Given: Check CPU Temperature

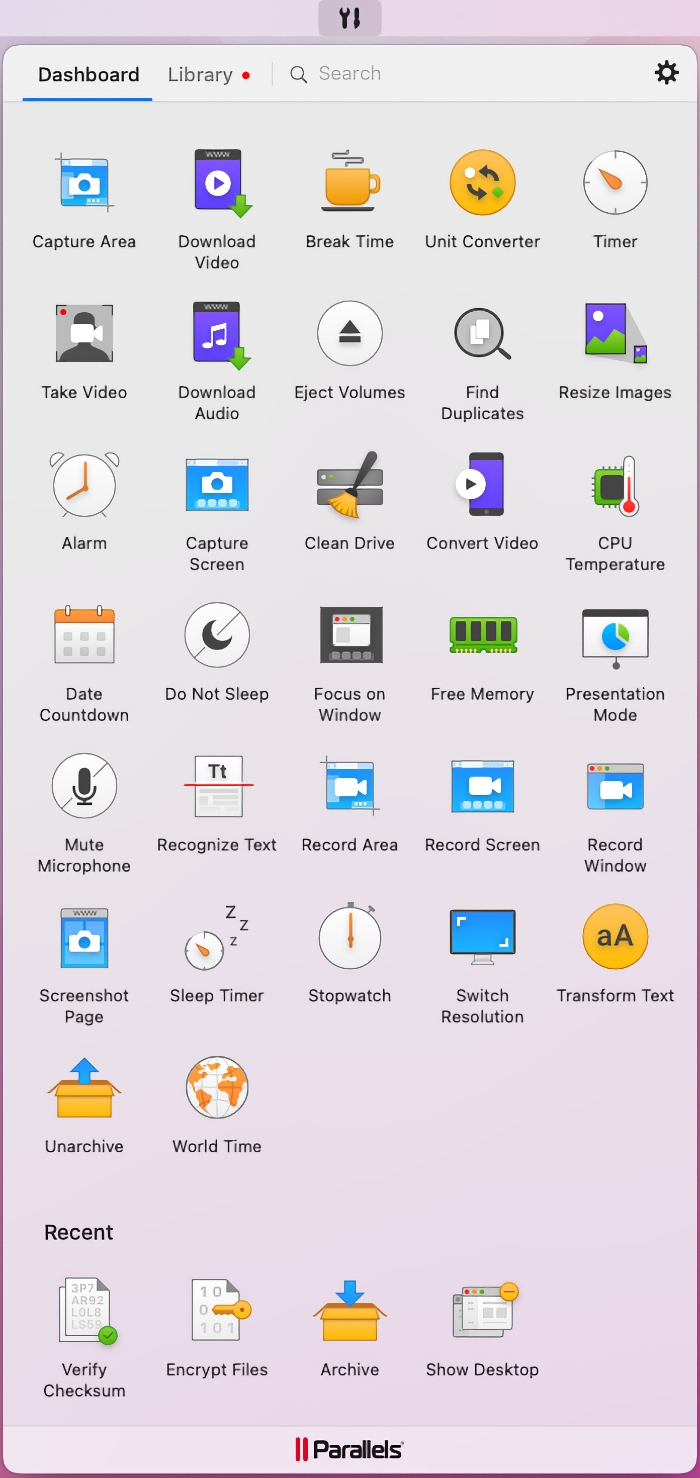Looking at the screenshot, I should coord(615,486).
